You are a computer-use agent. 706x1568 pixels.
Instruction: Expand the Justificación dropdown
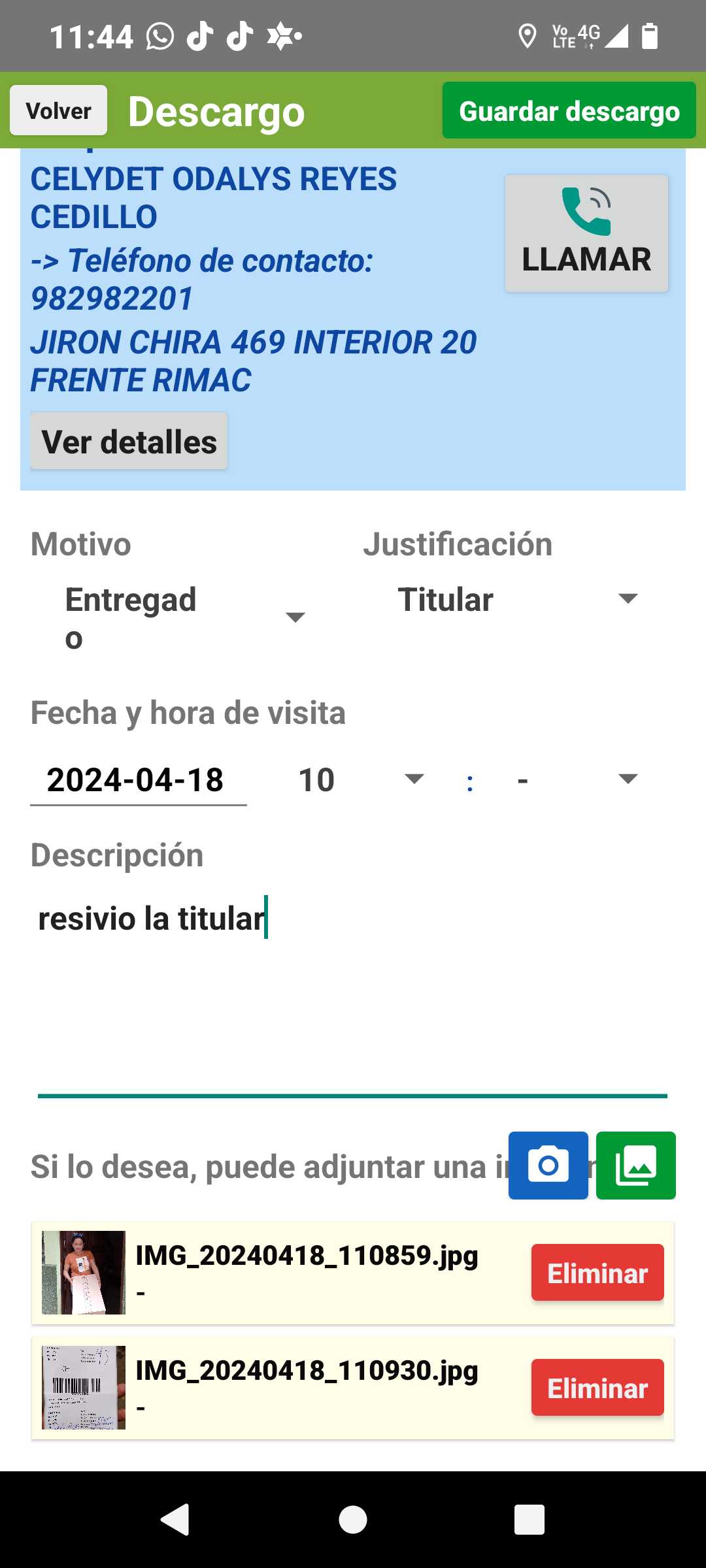coord(518,599)
